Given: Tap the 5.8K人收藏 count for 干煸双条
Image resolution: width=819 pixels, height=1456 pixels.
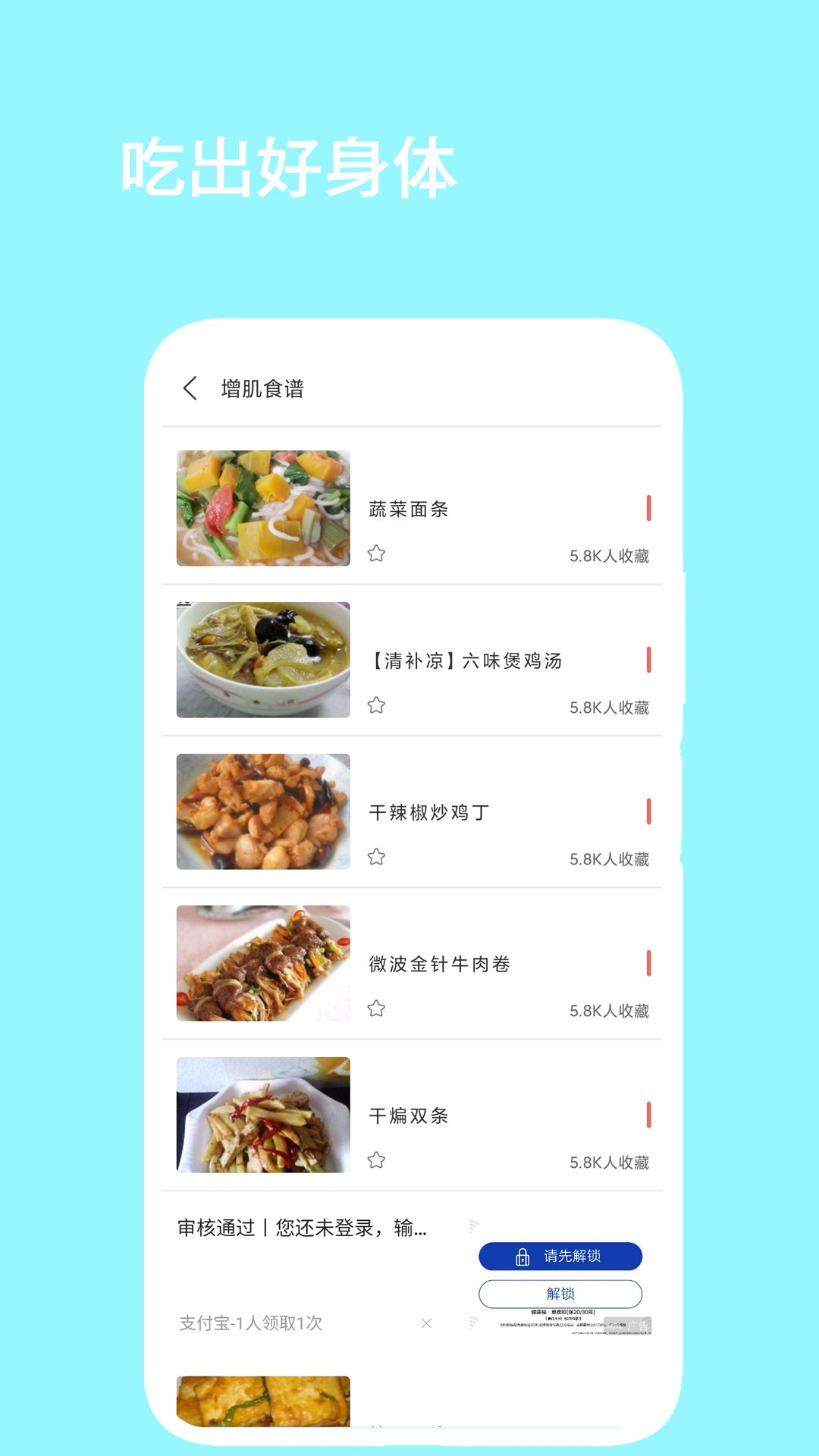Looking at the screenshot, I should (x=609, y=1163).
